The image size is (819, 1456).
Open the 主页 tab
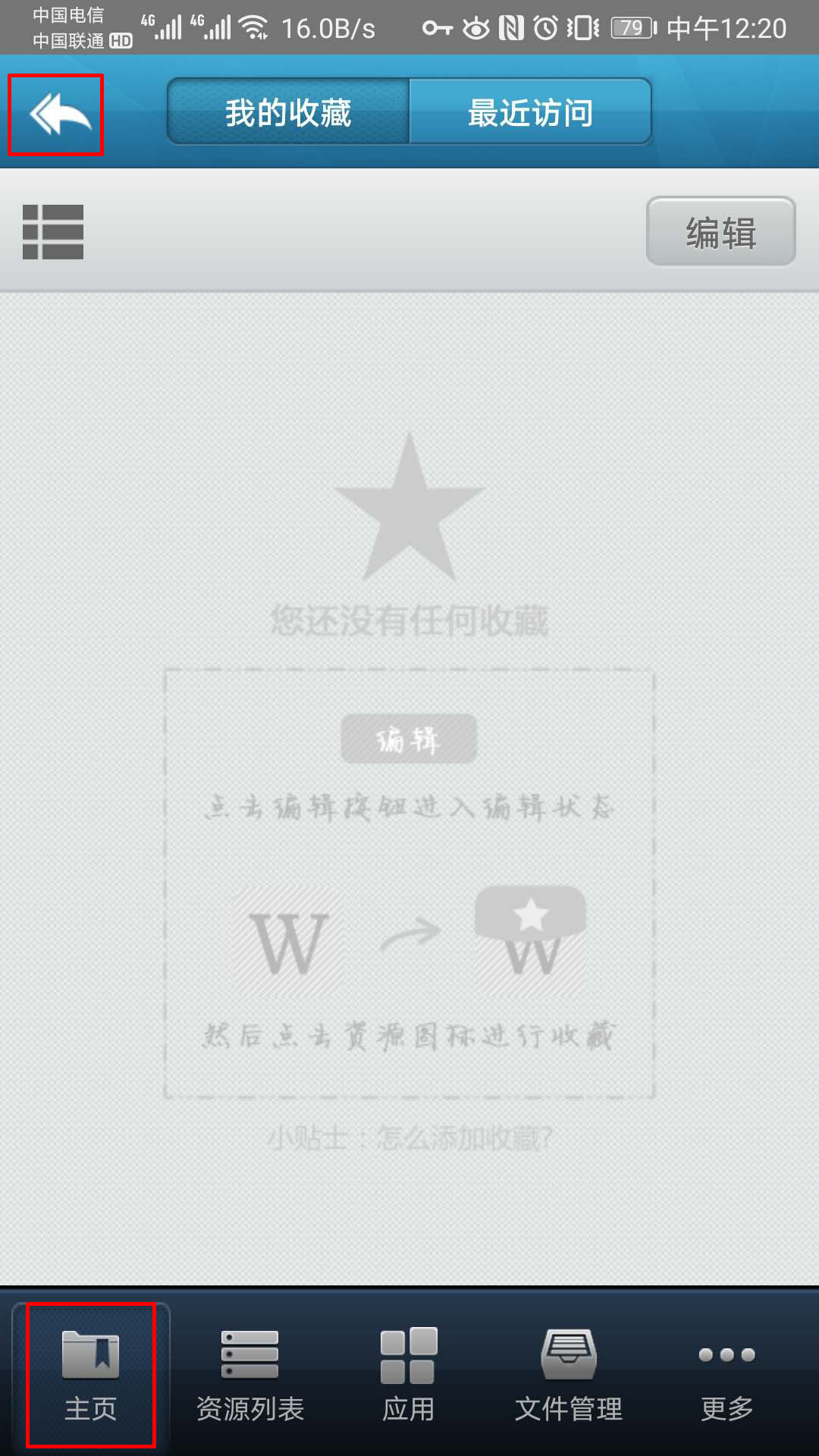click(91, 1376)
